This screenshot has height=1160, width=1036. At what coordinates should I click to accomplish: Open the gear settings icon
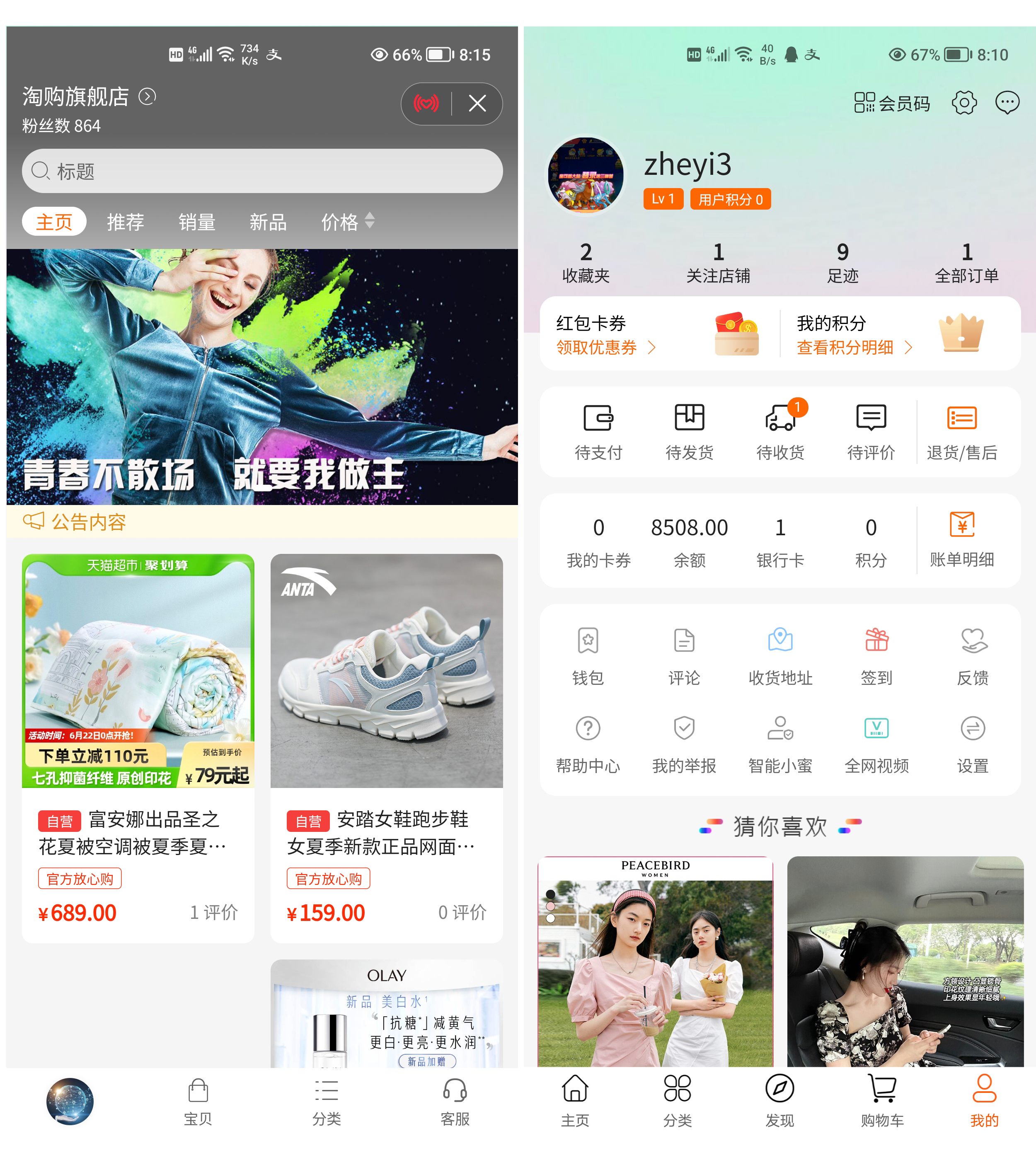tap(964, 103)
